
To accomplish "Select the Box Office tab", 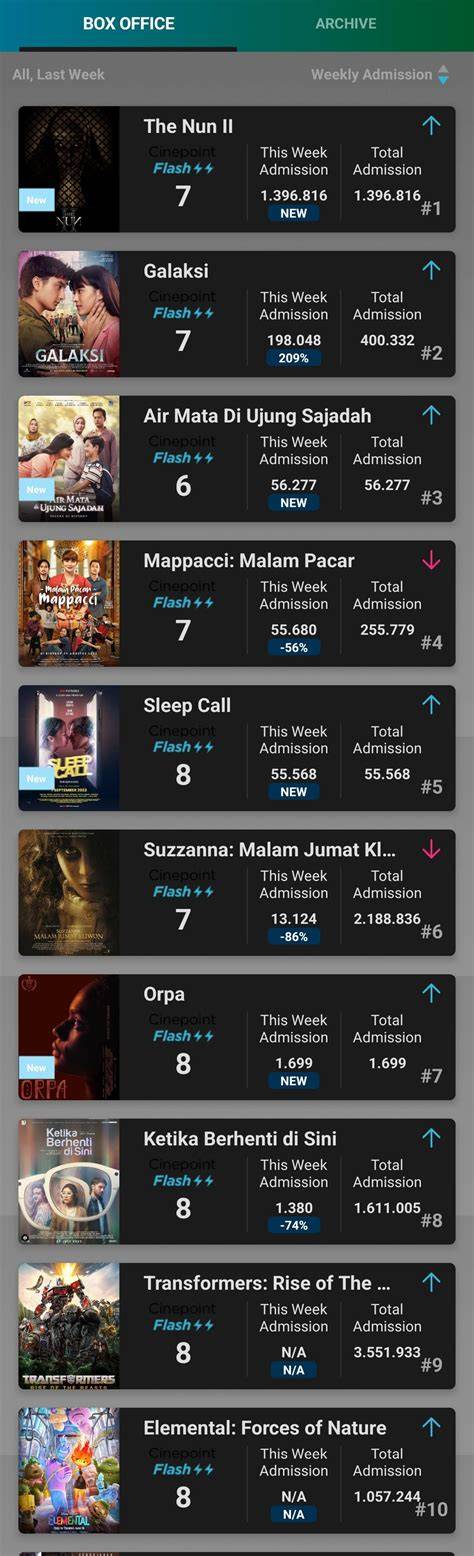I will 128,23.
